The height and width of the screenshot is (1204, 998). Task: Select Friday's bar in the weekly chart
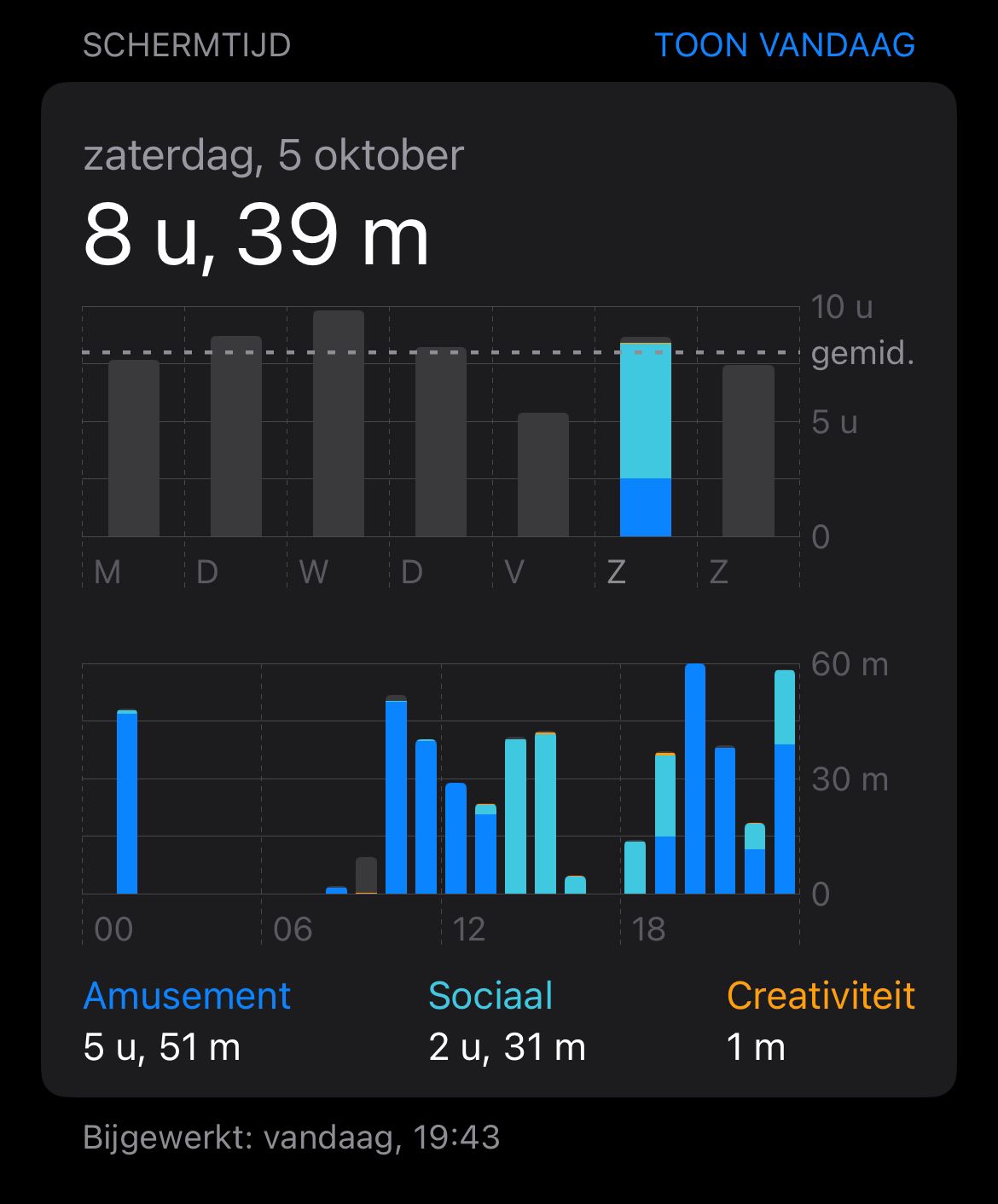pyautogui.click(x=543, y=475)
